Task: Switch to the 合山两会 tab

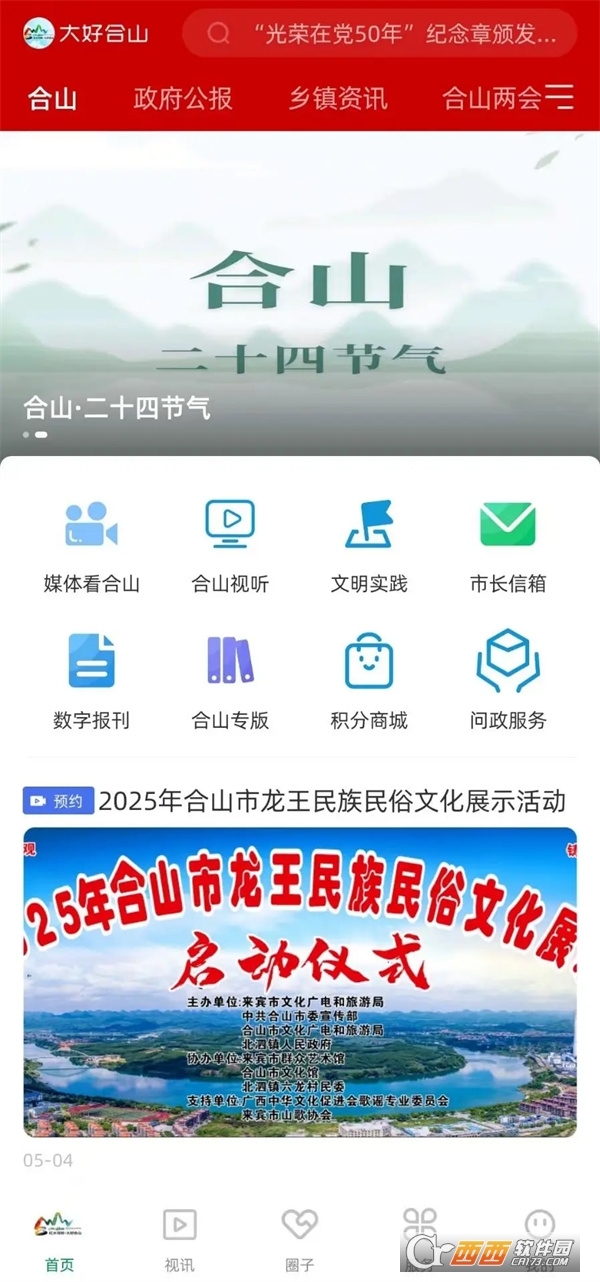Action: point(490,98)
